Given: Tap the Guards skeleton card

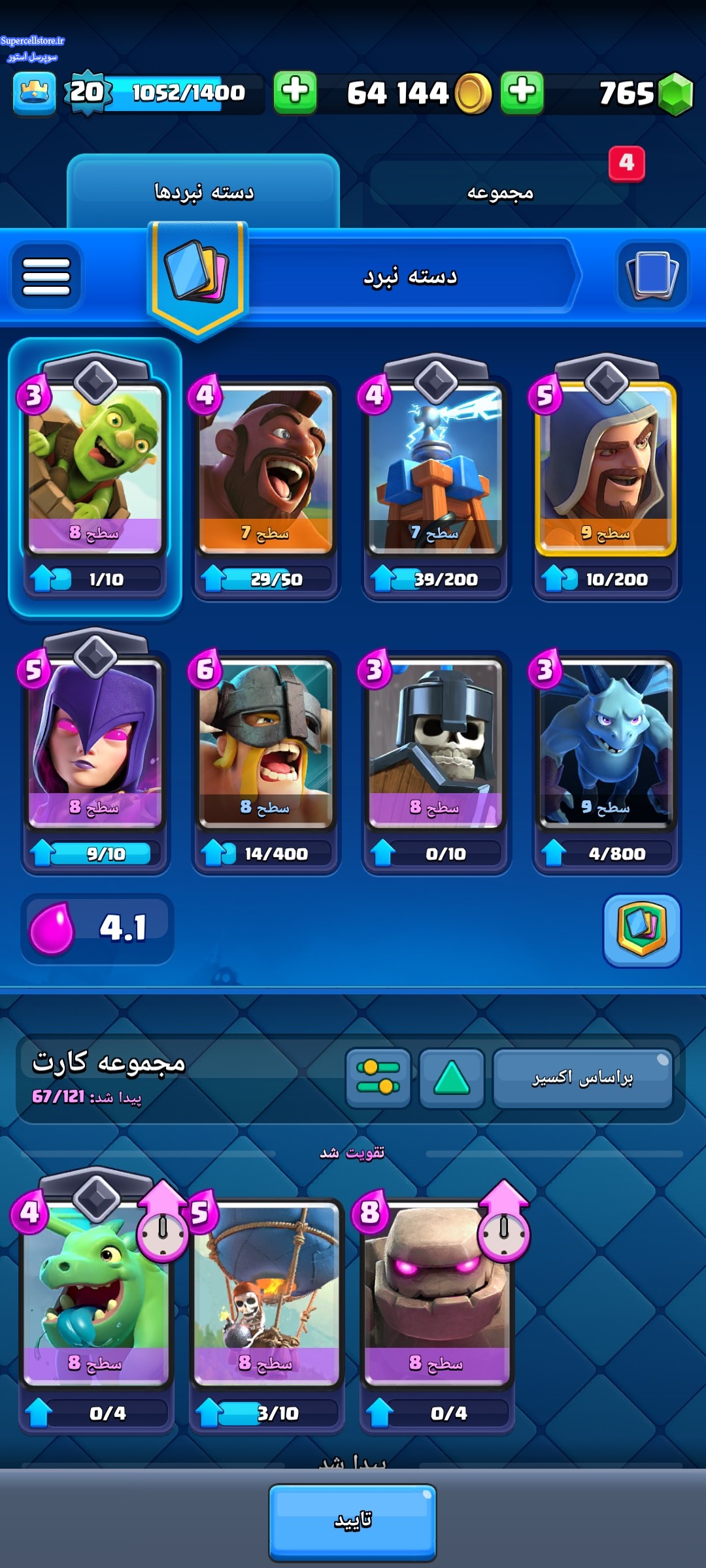Looking at the screenshot, I should click(435, 742).
